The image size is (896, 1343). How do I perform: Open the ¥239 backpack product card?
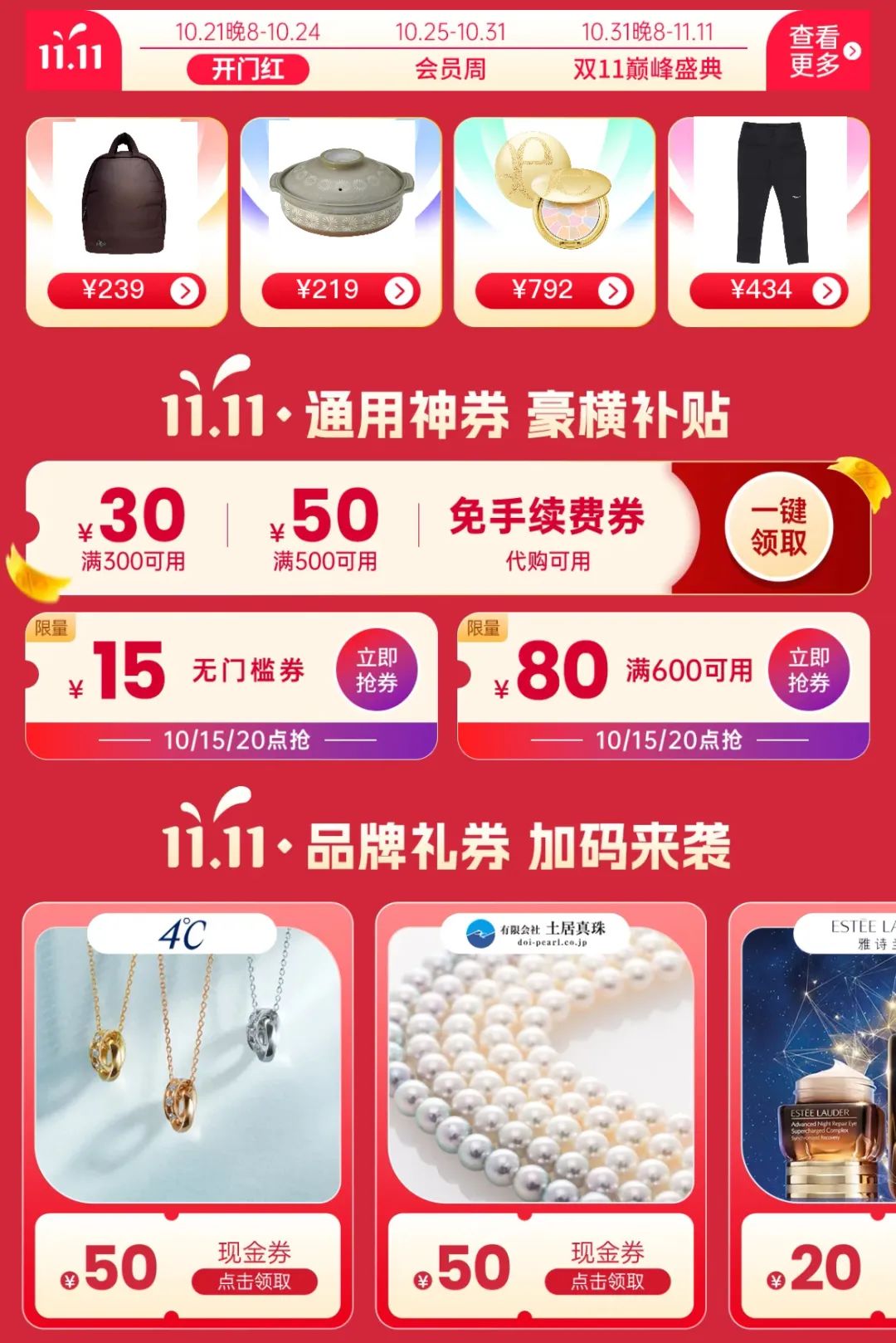[x=126, y=221]
